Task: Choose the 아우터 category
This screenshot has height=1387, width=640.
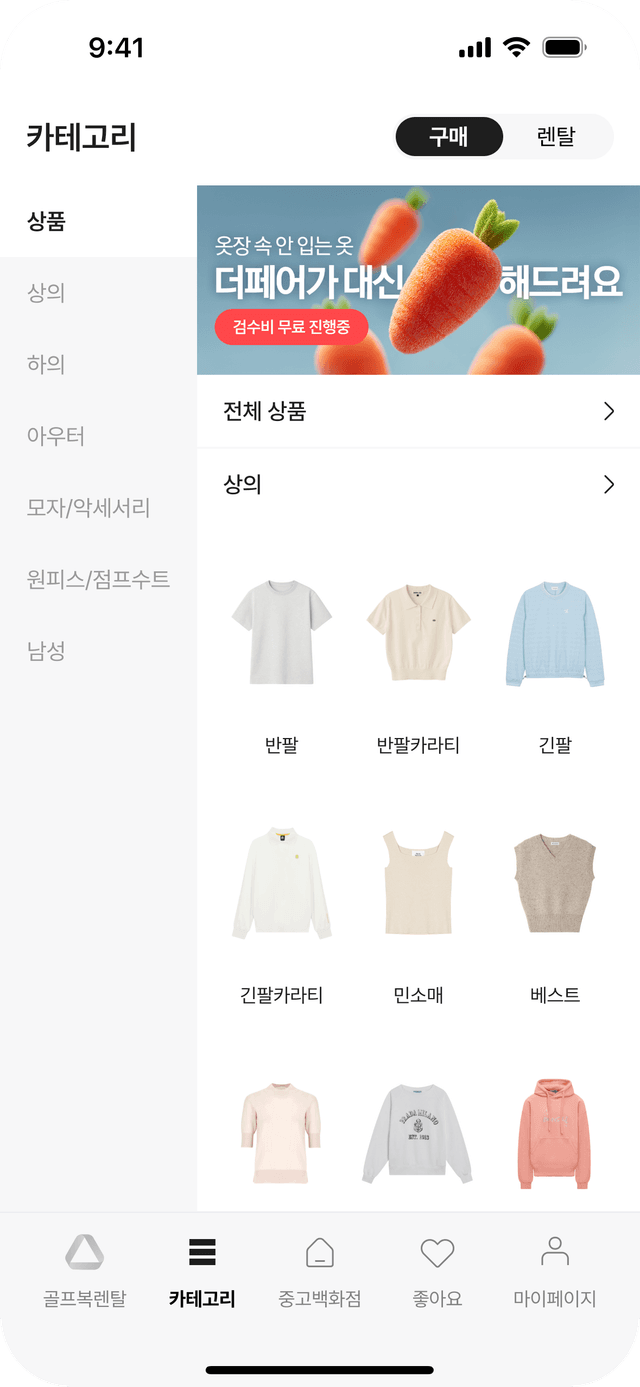Action: point(56,436)
